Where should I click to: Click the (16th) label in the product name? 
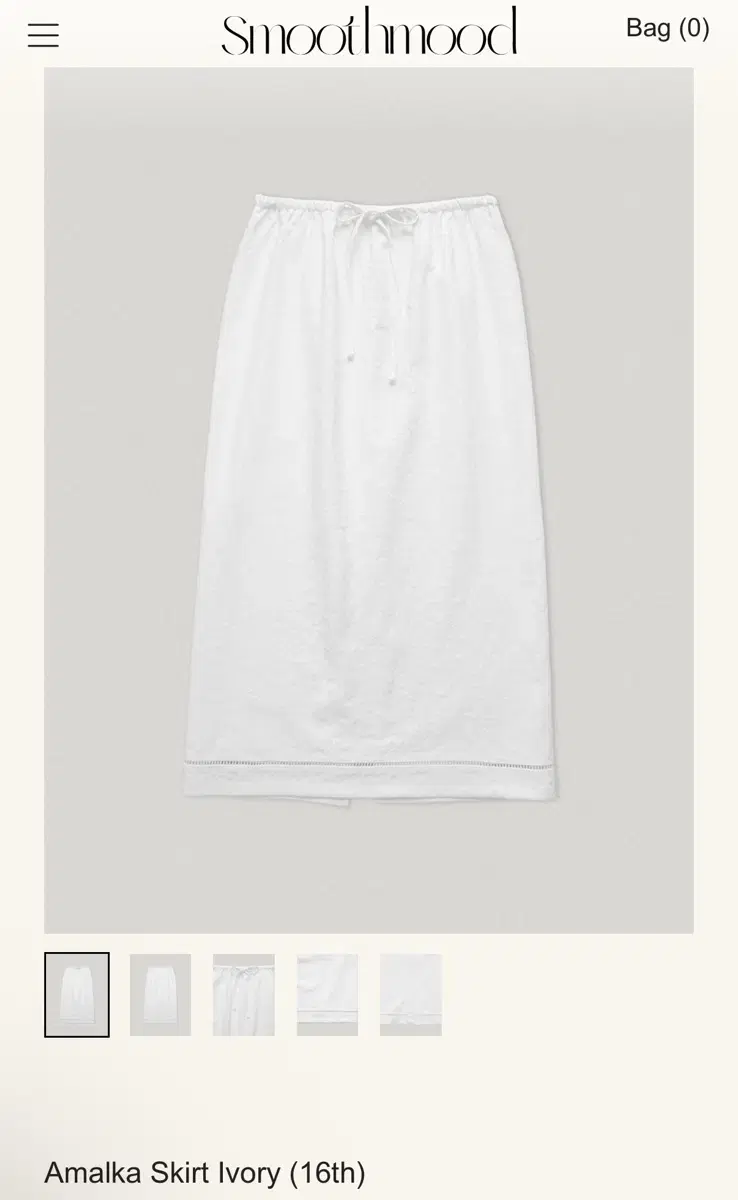pyautogui.click(x=328, y=1170)
